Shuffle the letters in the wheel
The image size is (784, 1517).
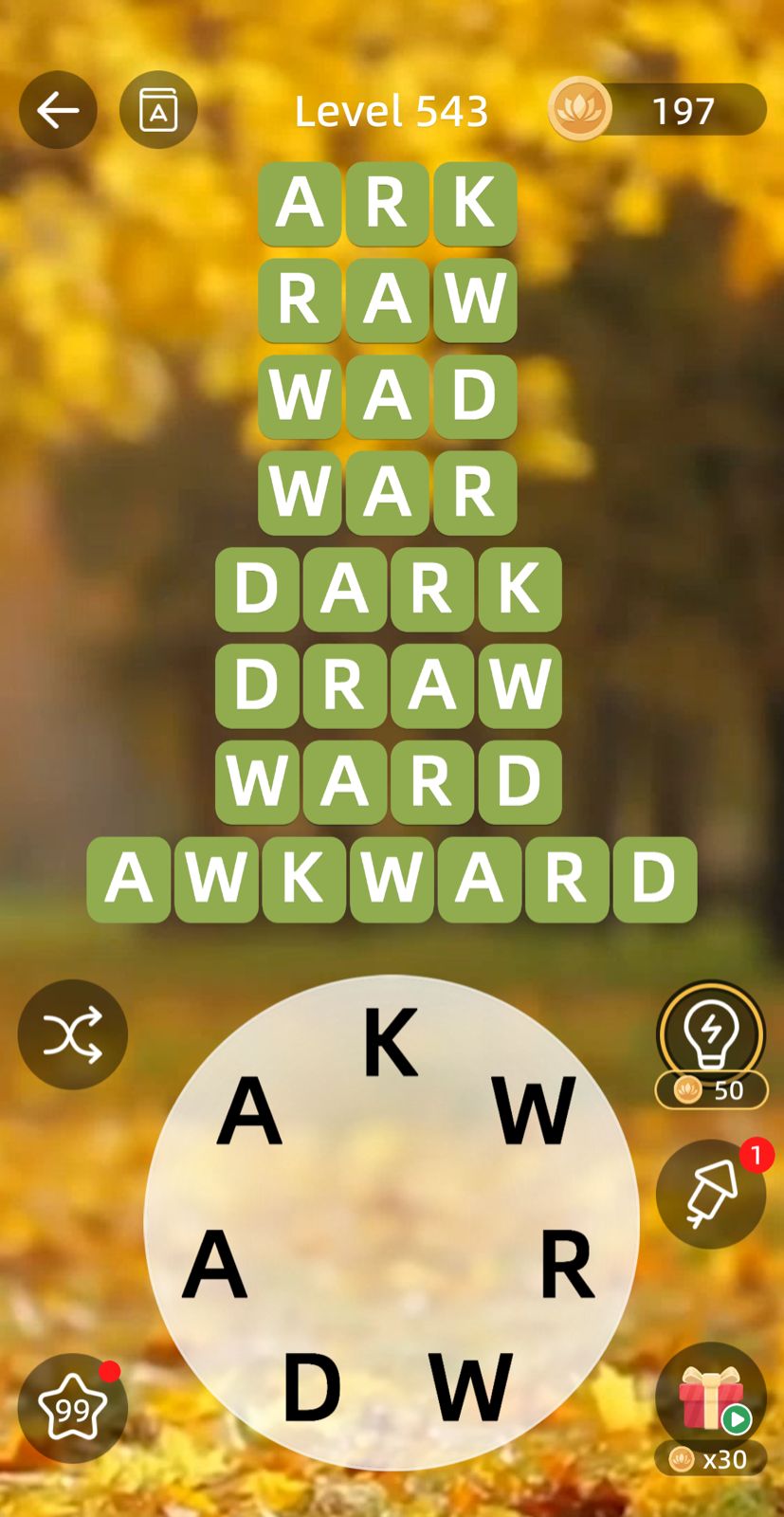(x=72, y=1034)
